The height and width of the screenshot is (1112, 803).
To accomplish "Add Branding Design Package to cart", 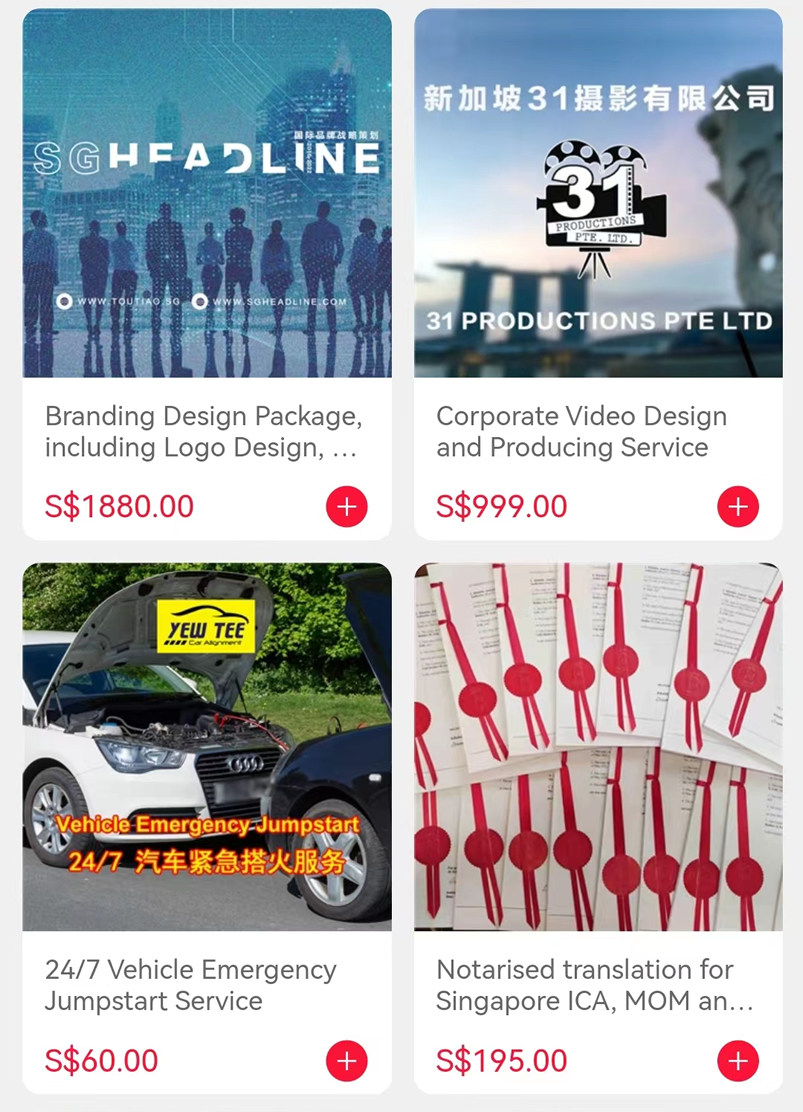I will click(347, 507).
